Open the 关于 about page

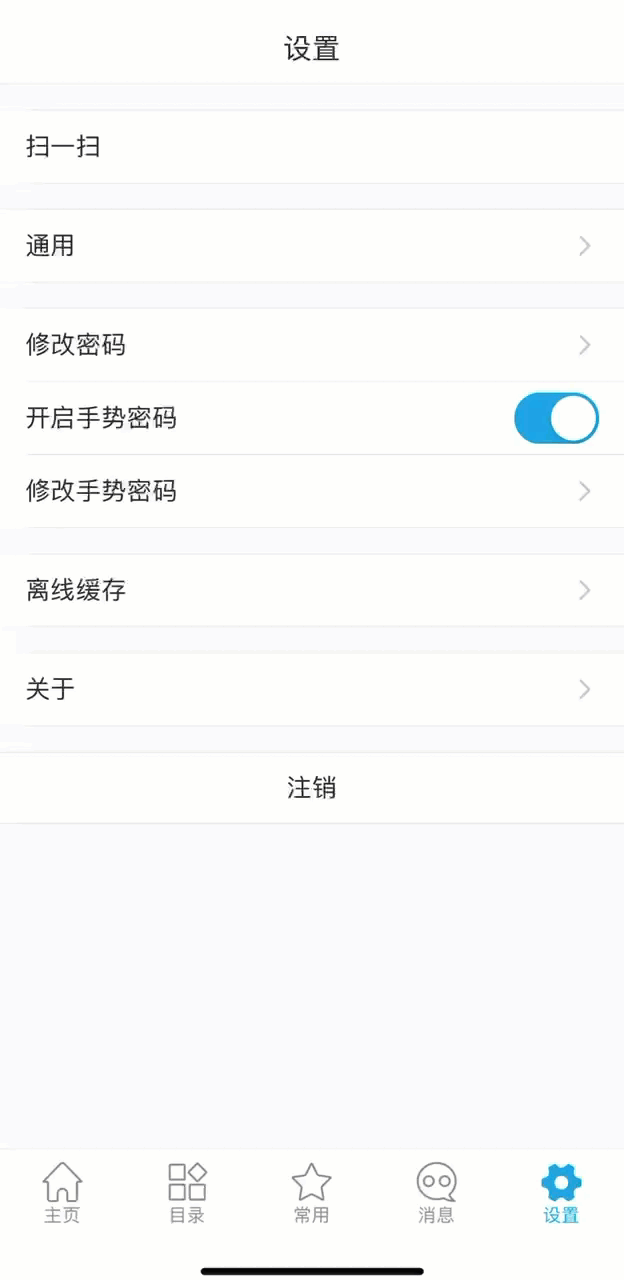311,689
